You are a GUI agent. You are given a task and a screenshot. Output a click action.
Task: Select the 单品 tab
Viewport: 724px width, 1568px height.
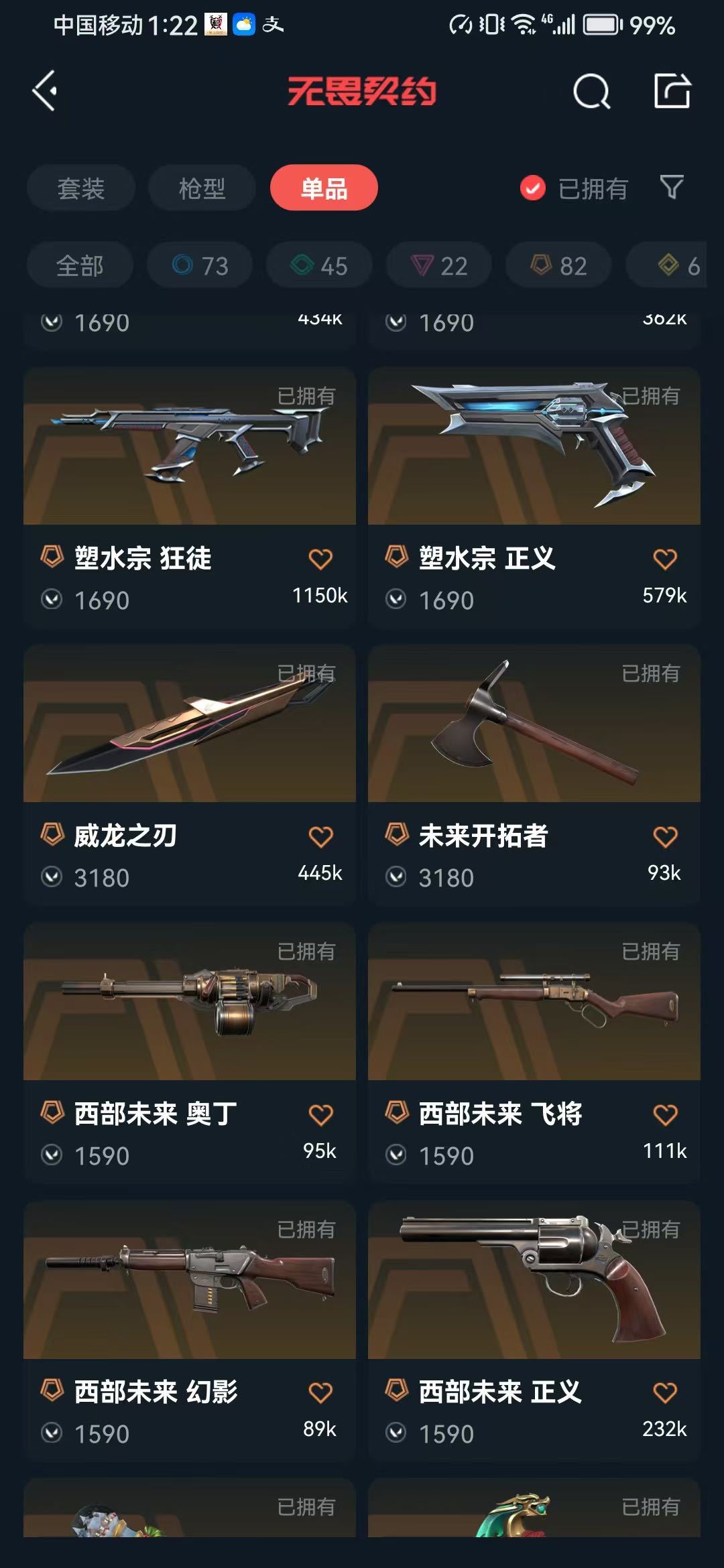324,188
